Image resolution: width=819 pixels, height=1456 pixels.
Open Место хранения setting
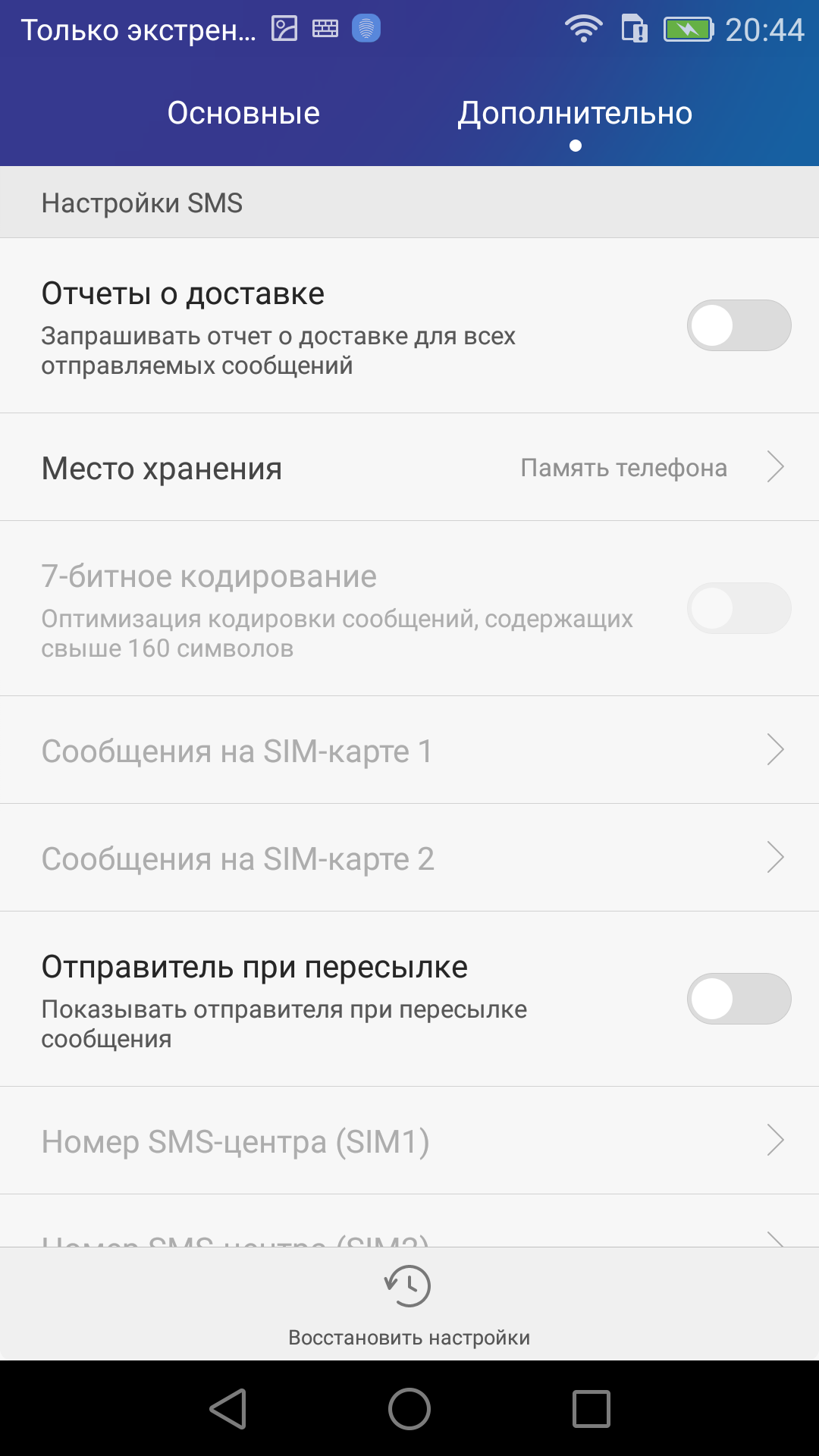pyautogui.click(x=409, y=467)
